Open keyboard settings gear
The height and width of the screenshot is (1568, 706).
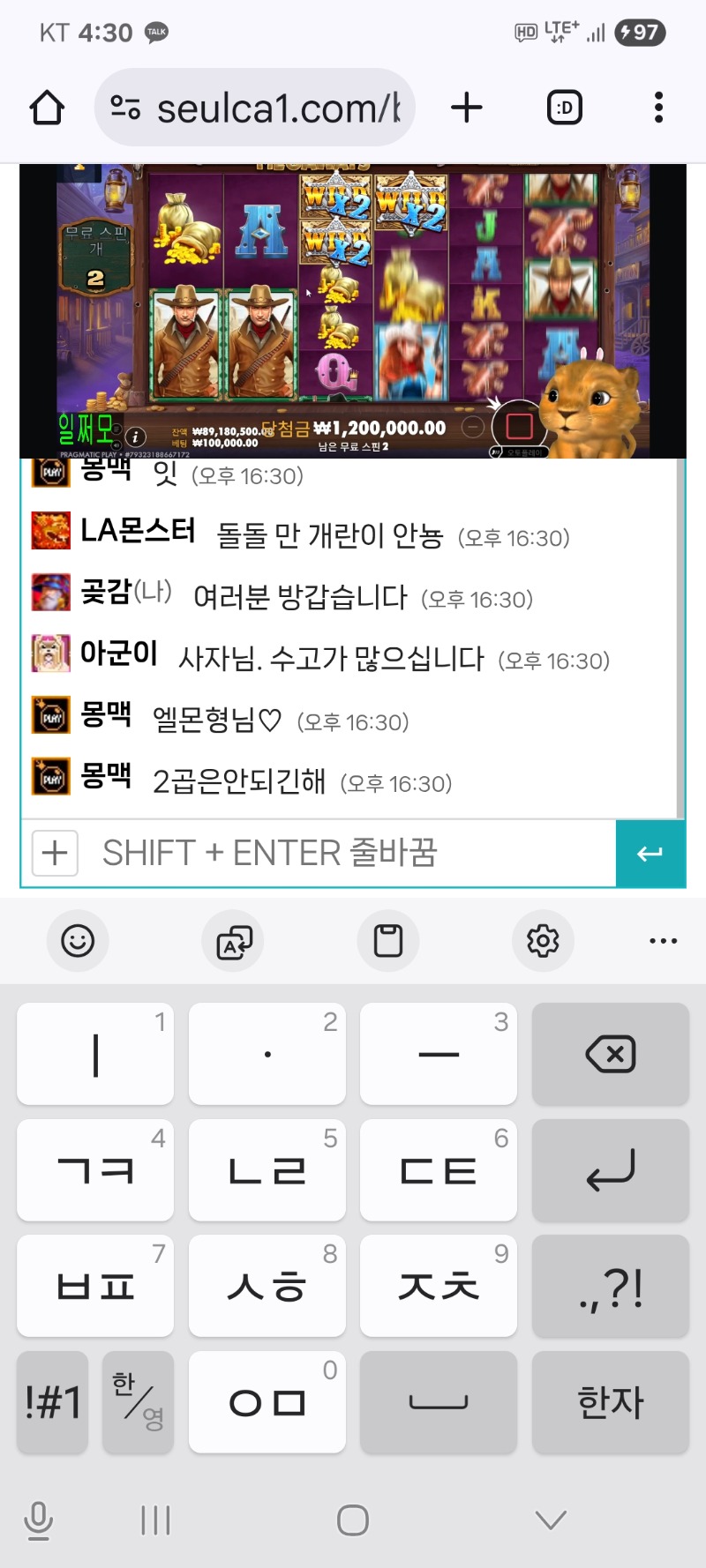tap(543, 941)
